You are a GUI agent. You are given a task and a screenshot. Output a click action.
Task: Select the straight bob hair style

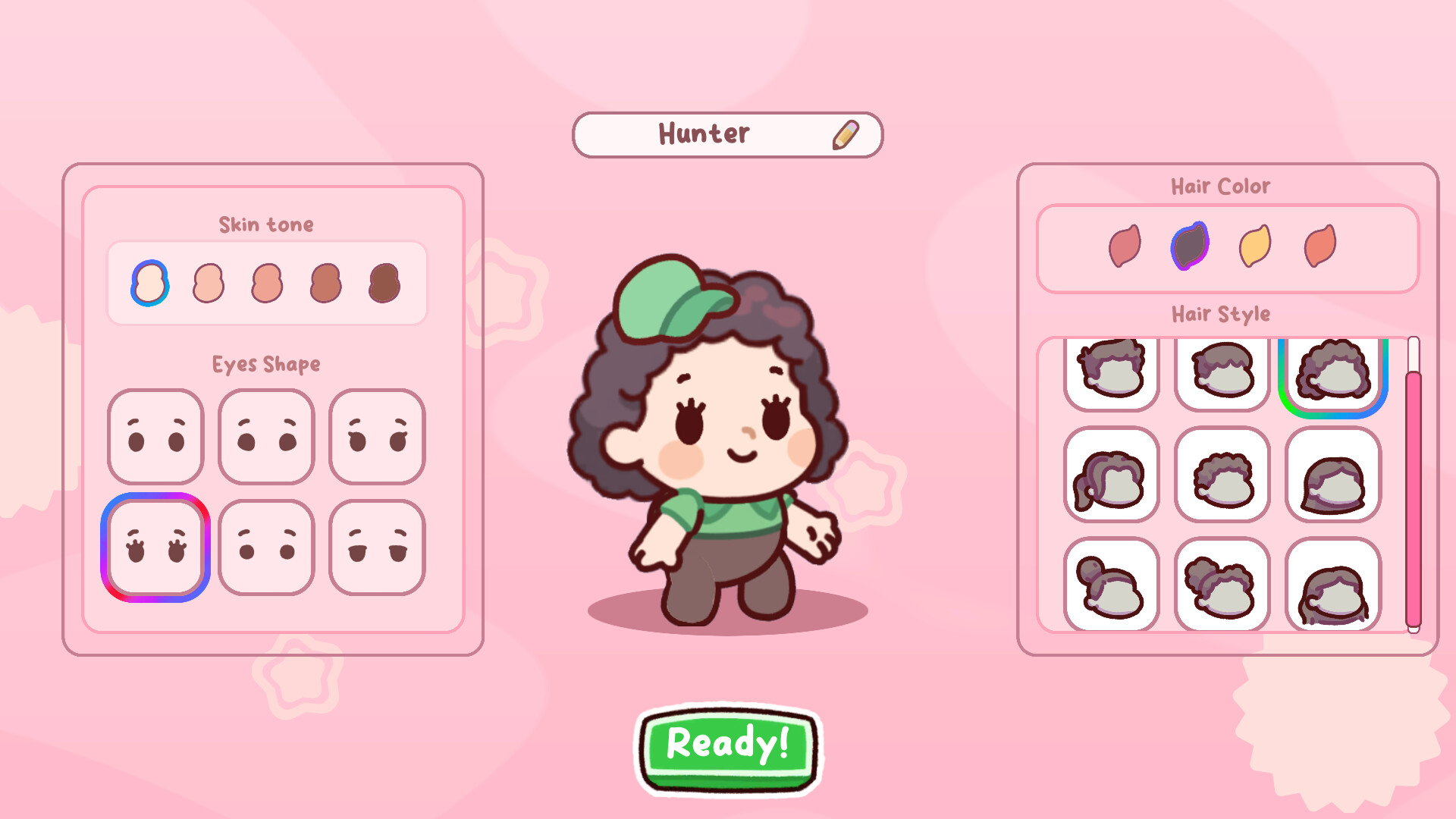(x=1333, y=475)
